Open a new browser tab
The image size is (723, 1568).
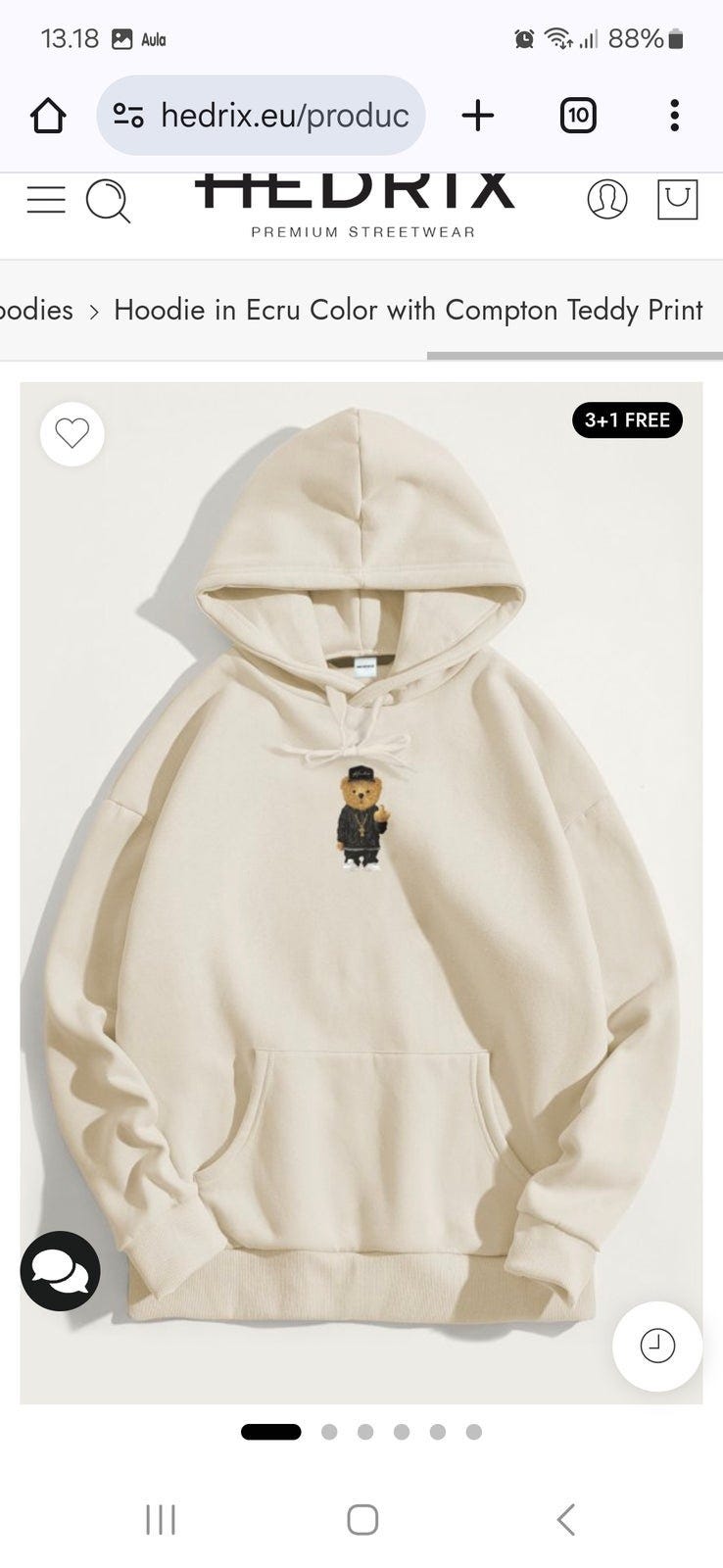tap(477, 116)
